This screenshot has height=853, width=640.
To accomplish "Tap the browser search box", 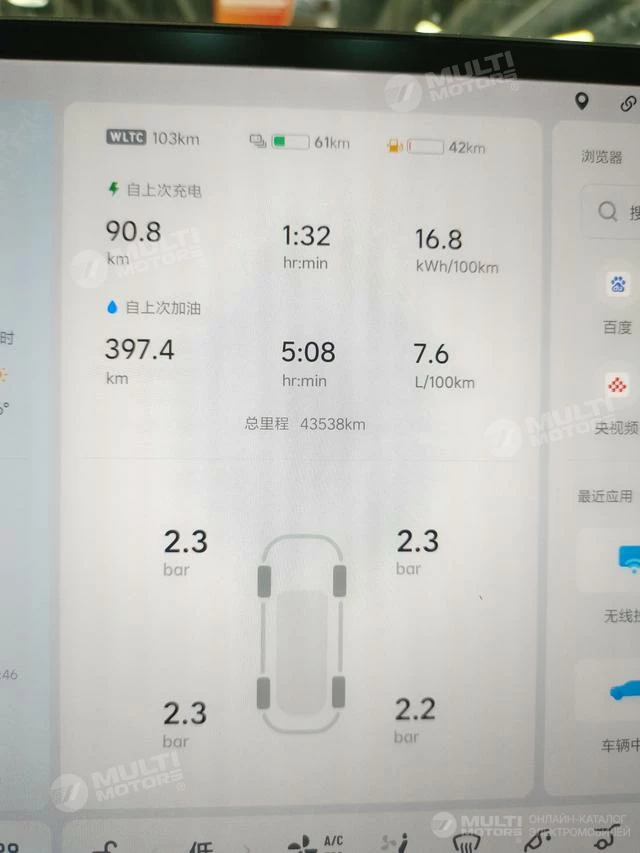I will click(x=618, y=212).
